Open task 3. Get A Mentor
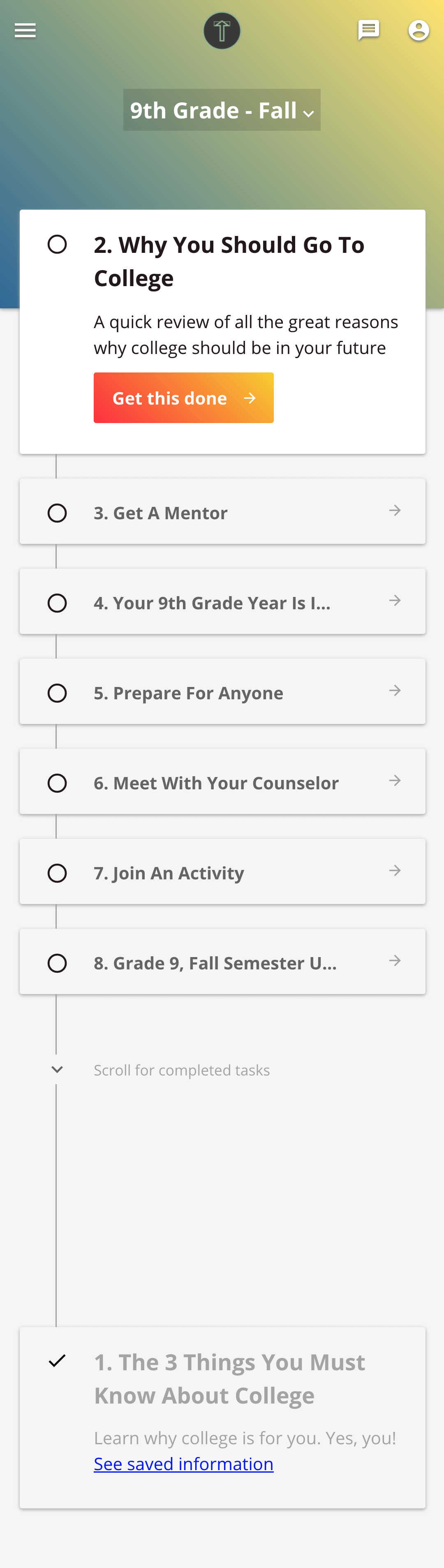Viewport: 444px width, 1568px height. (x=222, y=512)
